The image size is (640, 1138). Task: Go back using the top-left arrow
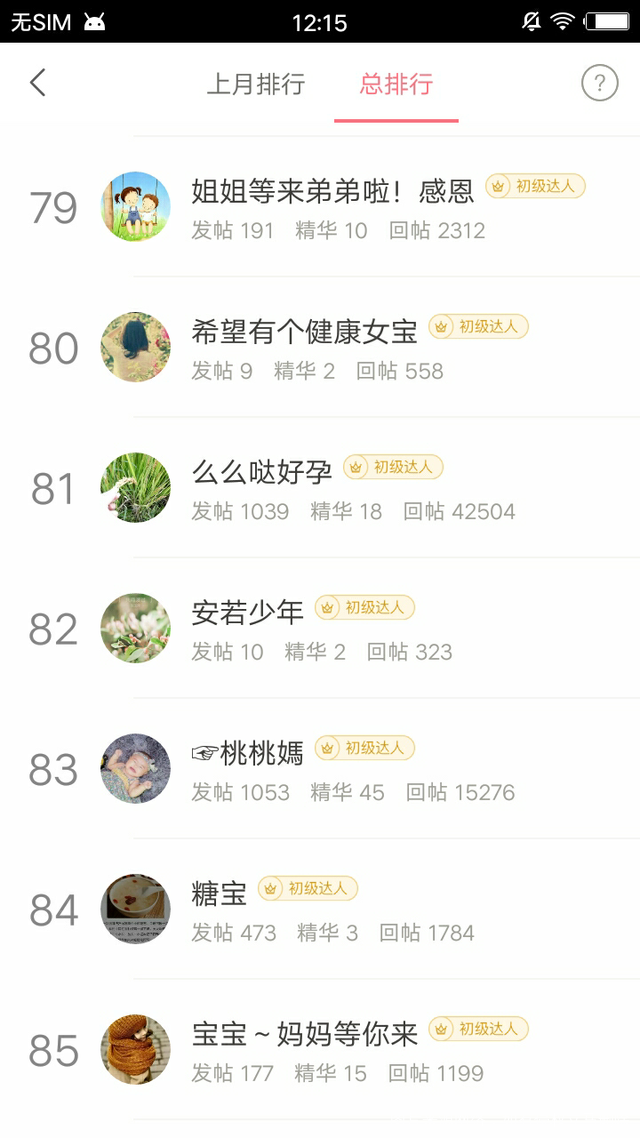pos(38,83)
